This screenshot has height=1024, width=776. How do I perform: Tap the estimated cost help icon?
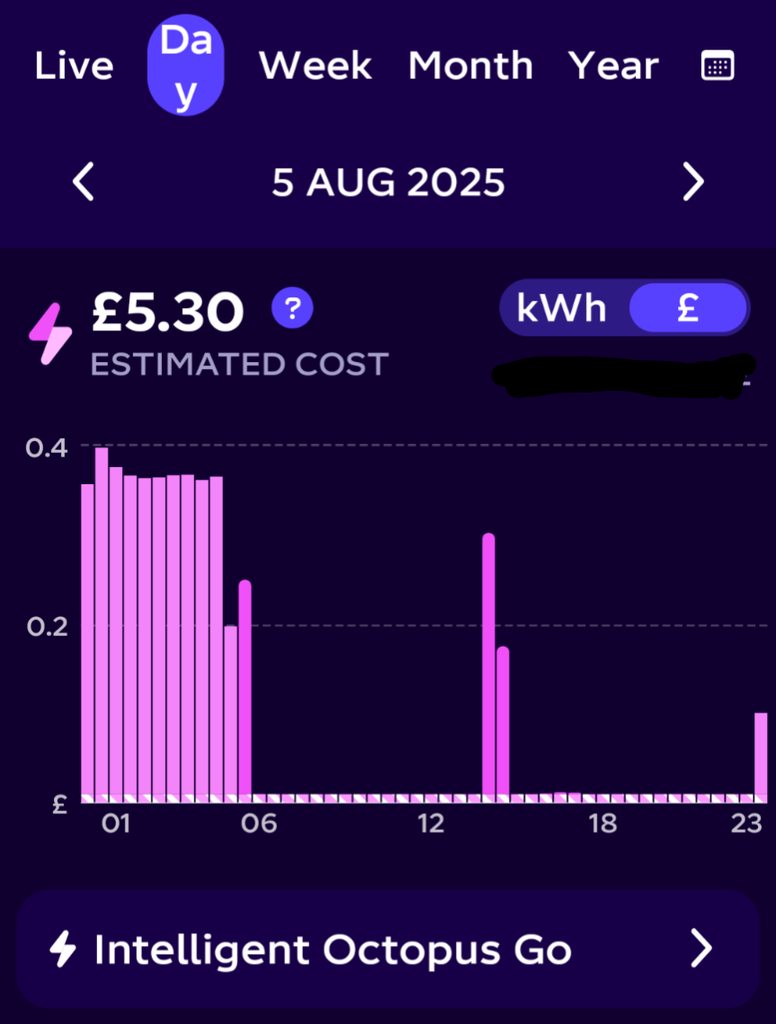293,308
